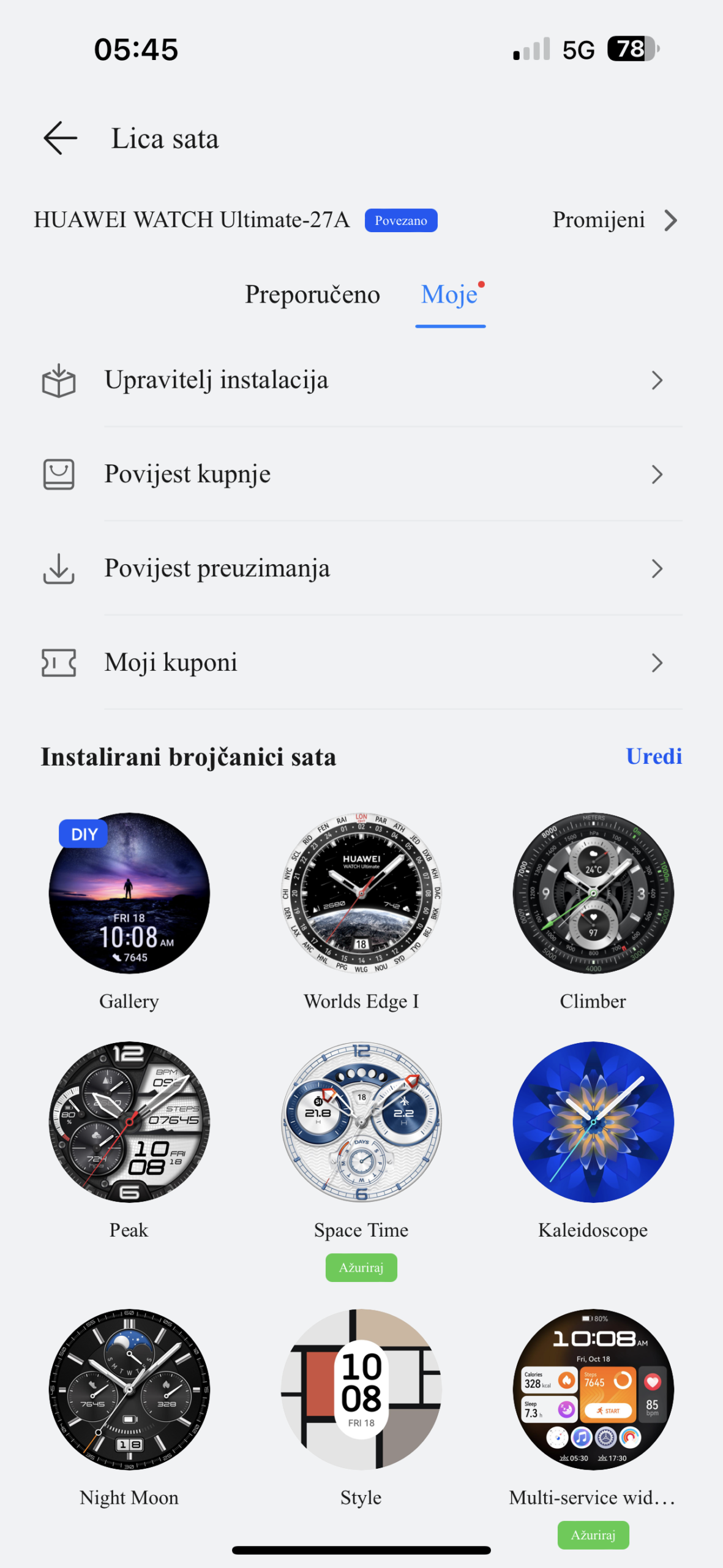Open the Gallery watch face
Image resolution: width=723 pixels, height=1568 pixels.
coord(129,893)
